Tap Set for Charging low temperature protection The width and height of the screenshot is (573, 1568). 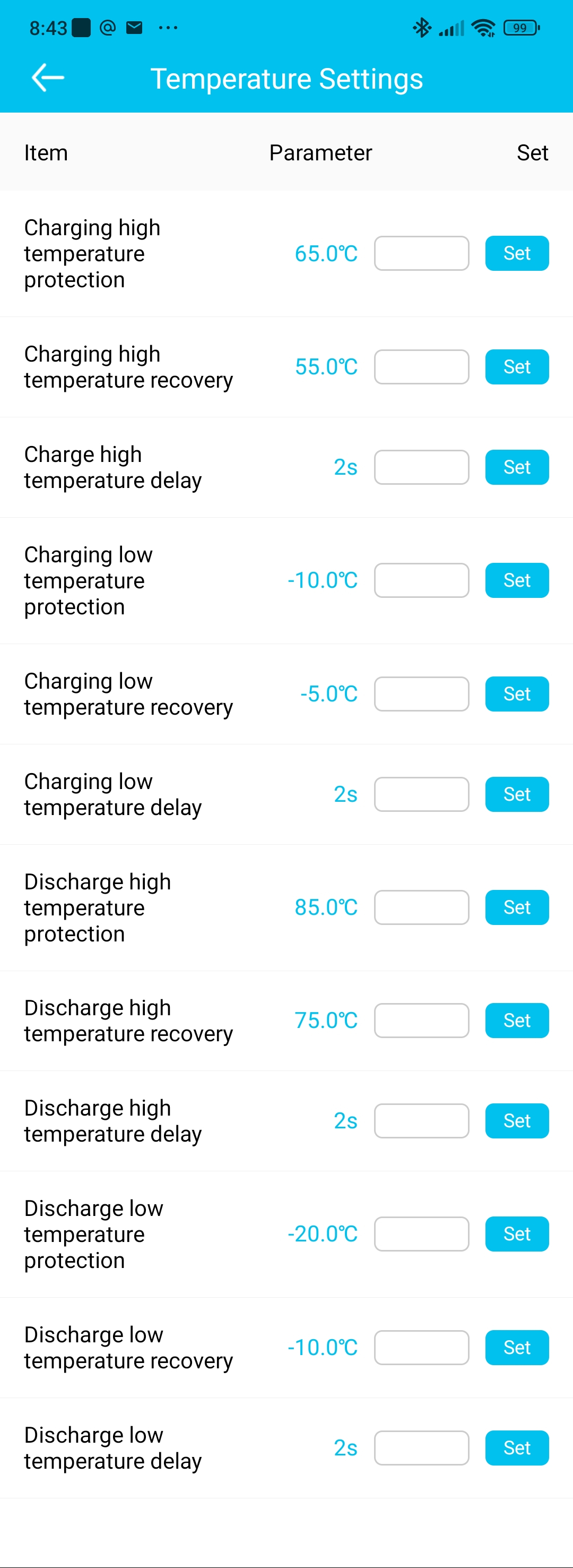(x=516, y=581)
